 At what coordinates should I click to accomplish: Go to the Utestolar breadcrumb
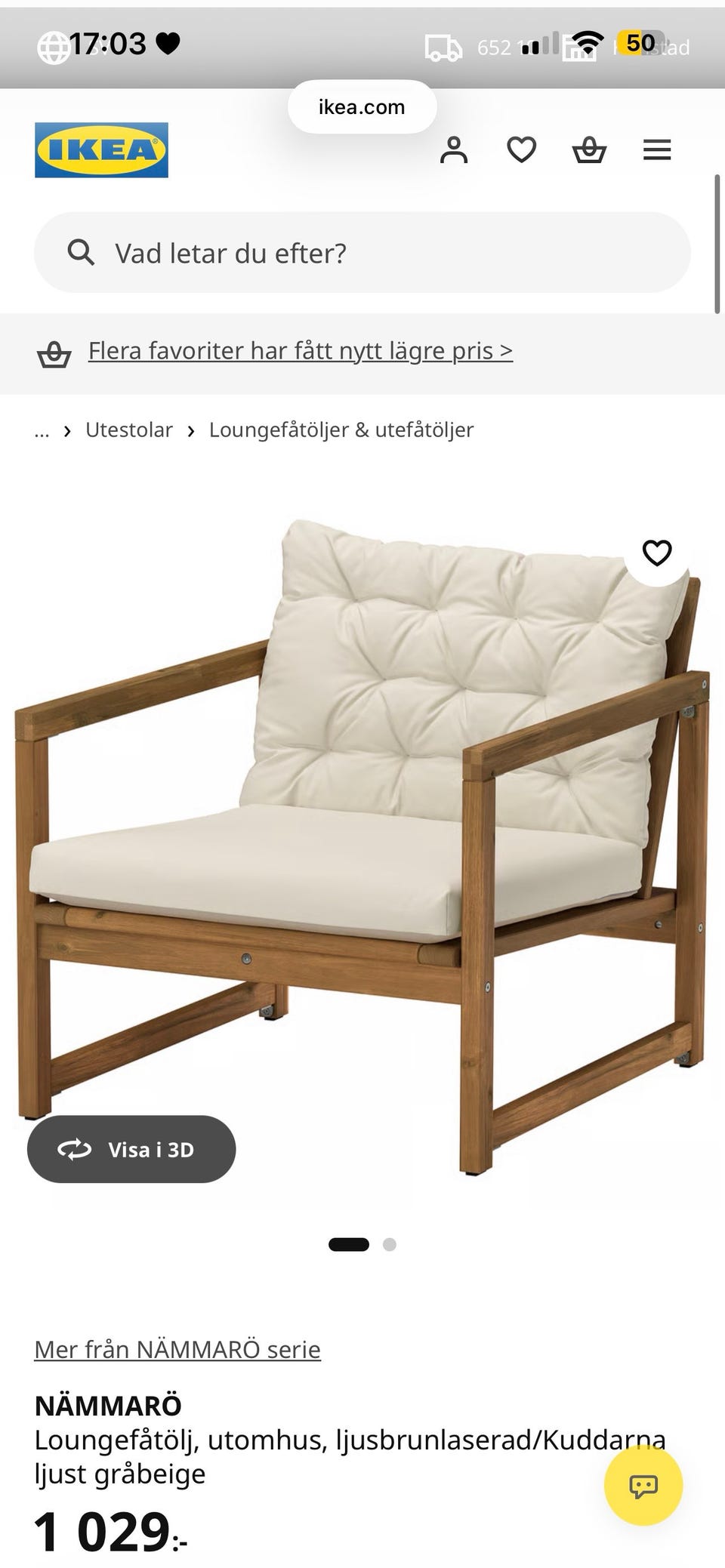coord(129,430)
